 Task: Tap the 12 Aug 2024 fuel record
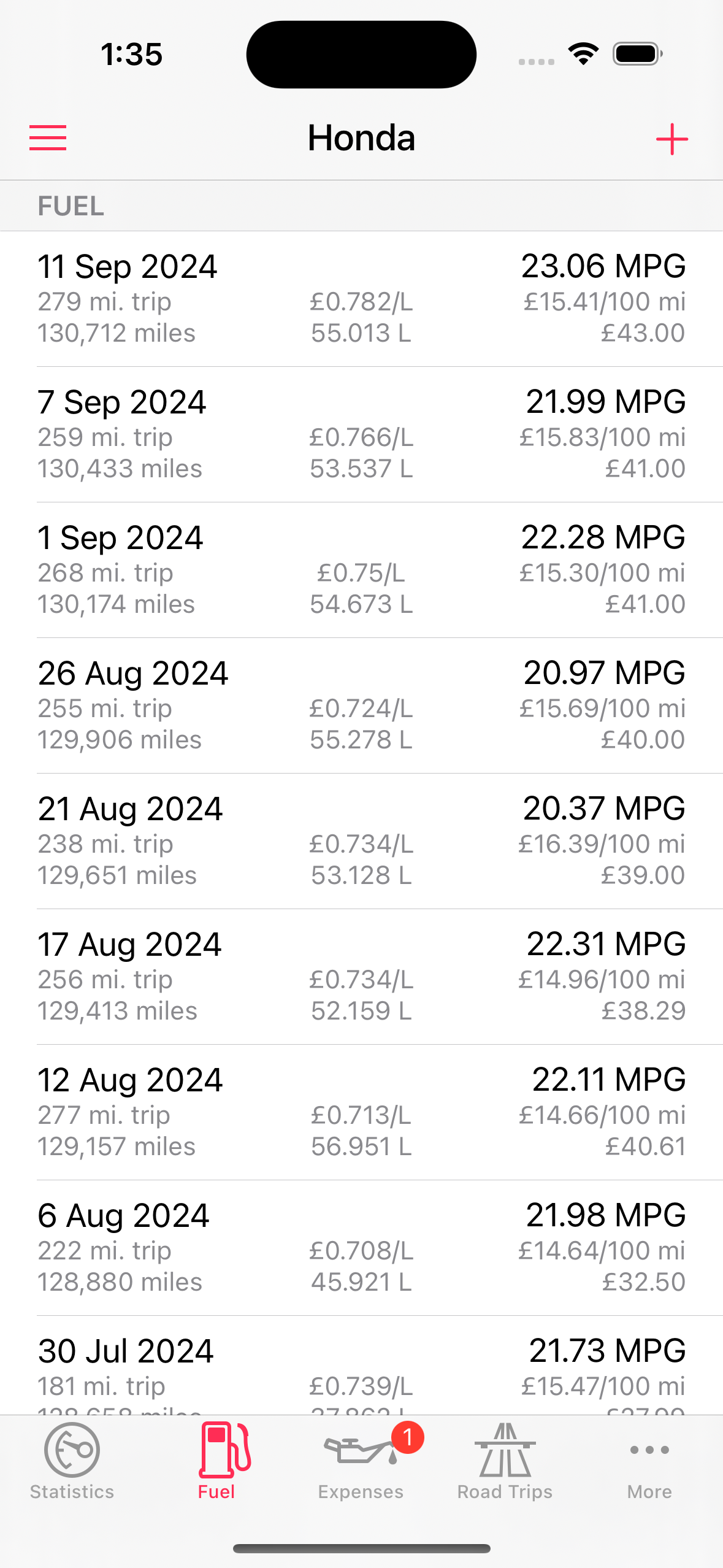tap(361, 1112)
